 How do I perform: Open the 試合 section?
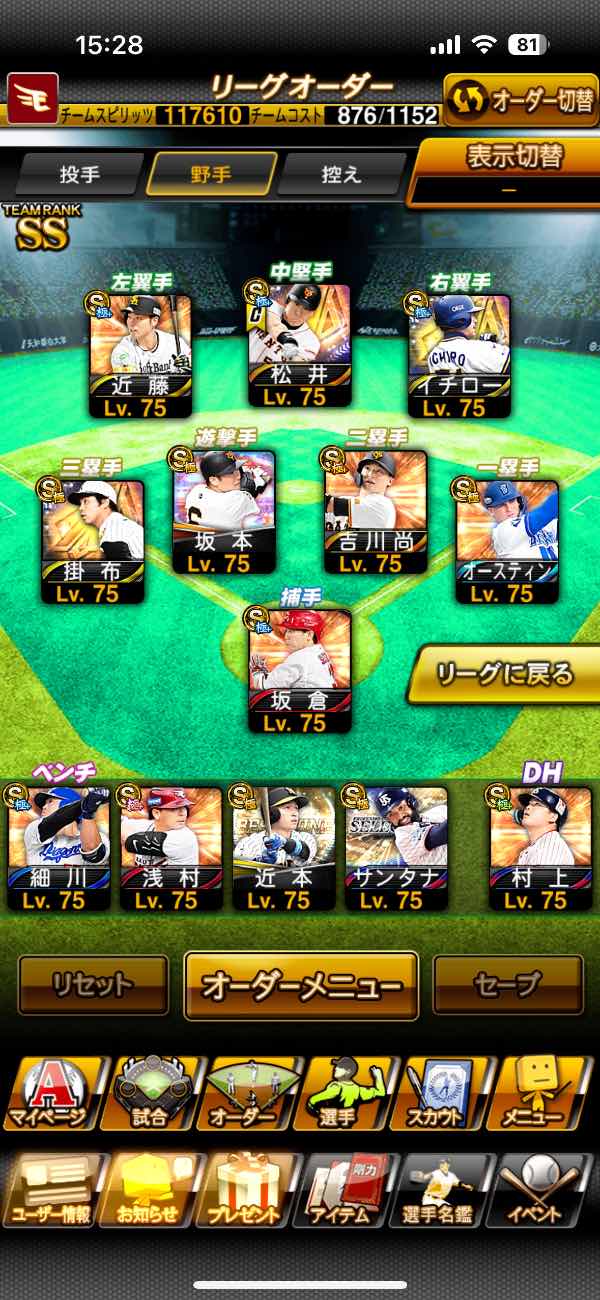150,1093
